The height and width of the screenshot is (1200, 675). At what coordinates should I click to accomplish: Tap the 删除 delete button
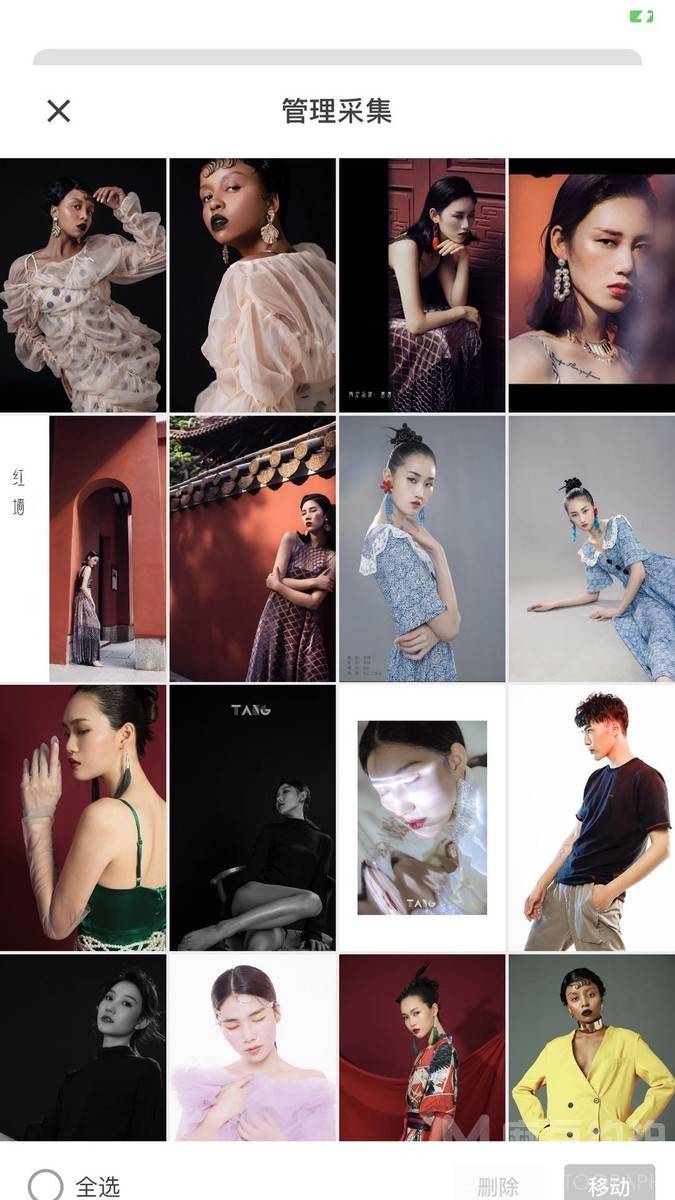pyautogui.click(x=498, y=1186)
